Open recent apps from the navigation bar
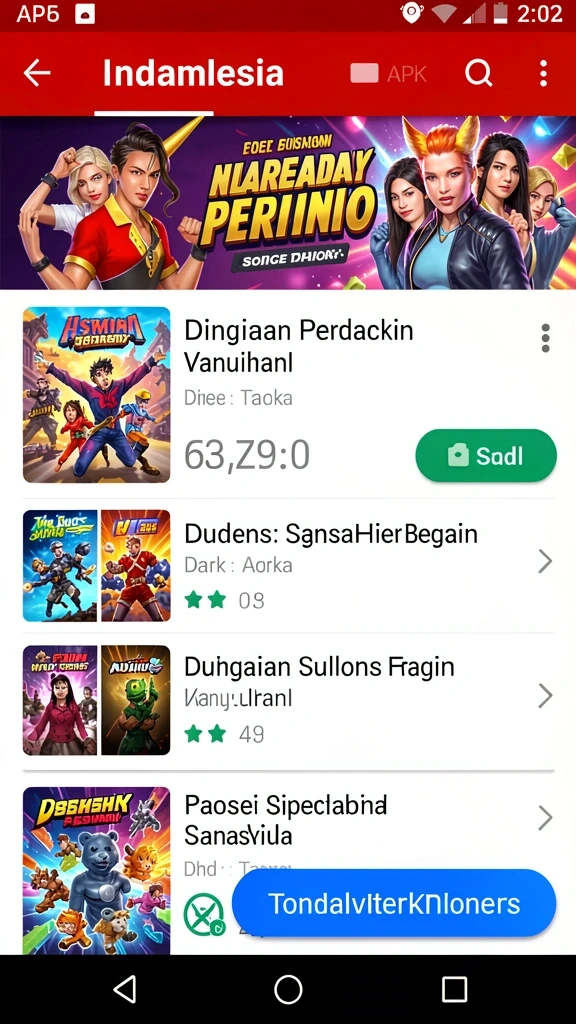 (454, 989)
